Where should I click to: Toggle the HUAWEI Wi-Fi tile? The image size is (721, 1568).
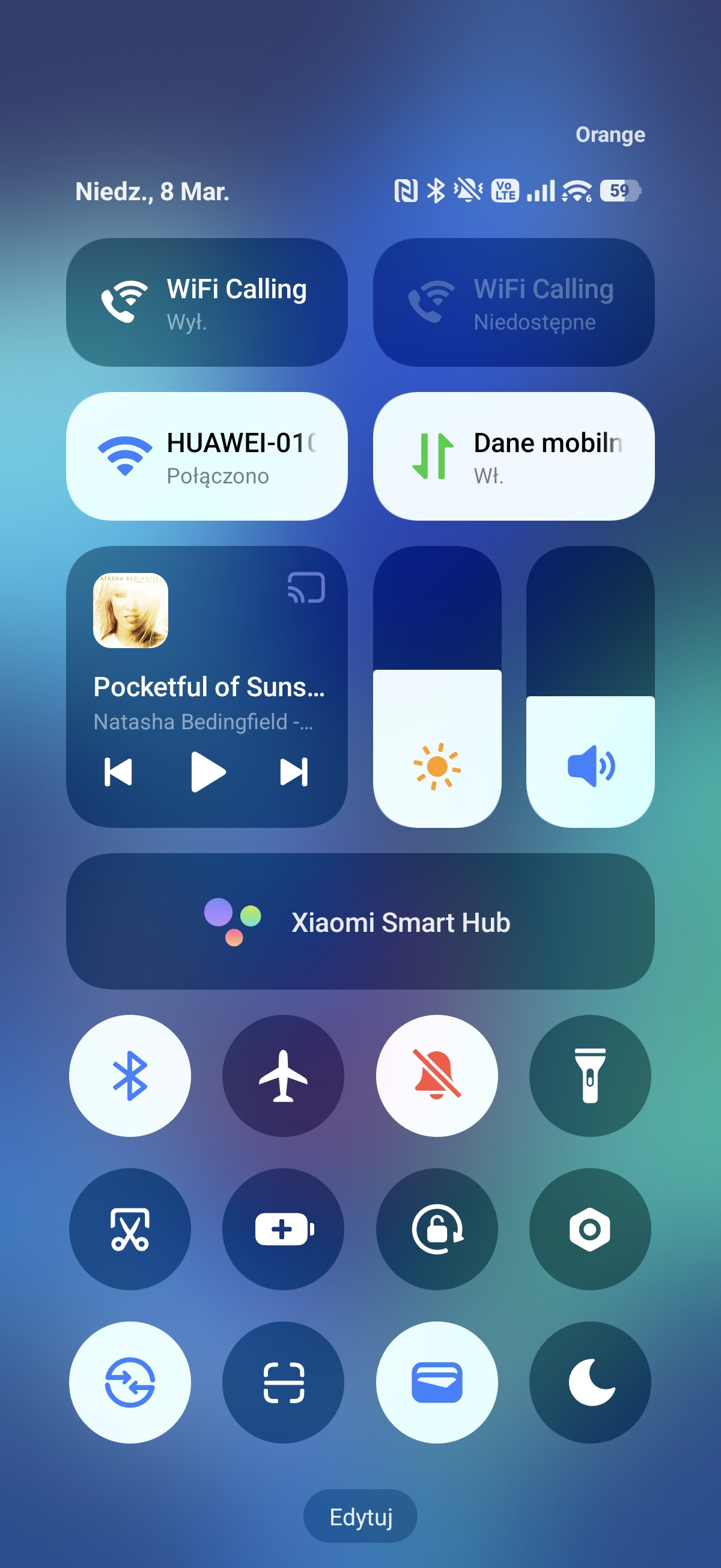pyautogui.click(x=206, y=456)
